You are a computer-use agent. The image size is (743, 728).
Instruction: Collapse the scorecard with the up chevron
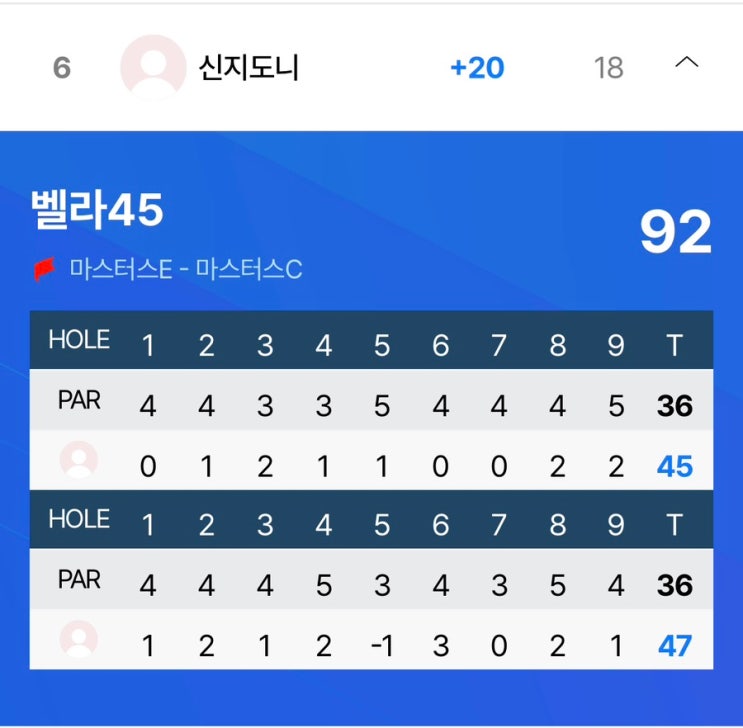tap(687, 64)
